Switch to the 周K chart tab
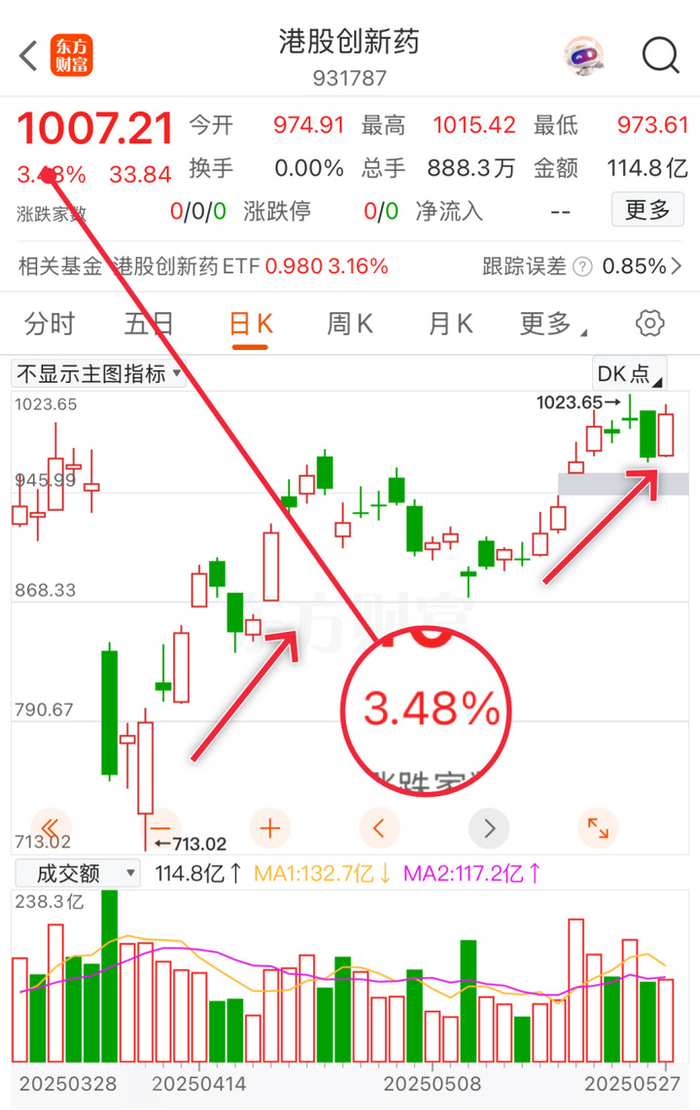 tap(350, 324)
